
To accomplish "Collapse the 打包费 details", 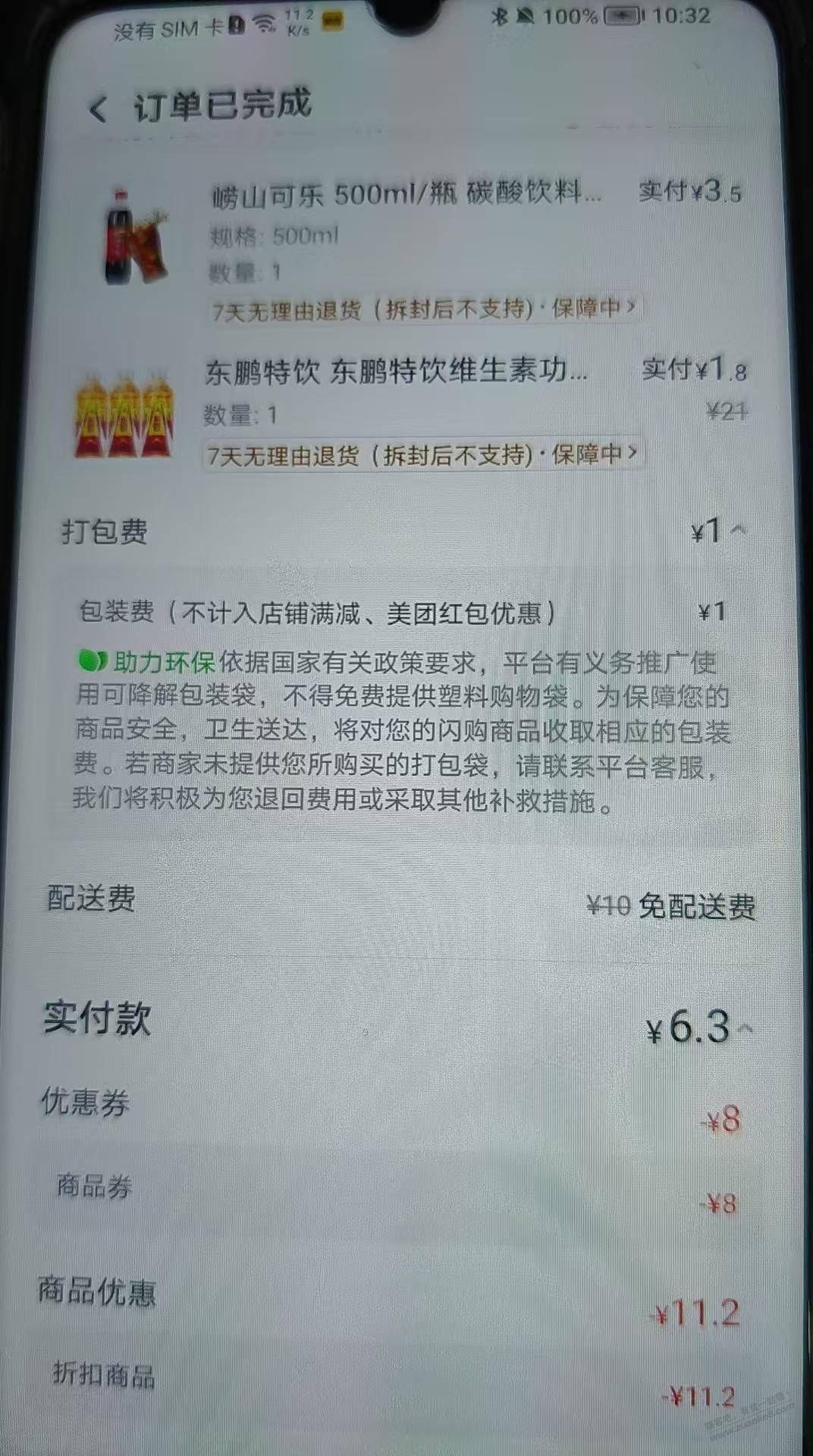I will 738,530.
